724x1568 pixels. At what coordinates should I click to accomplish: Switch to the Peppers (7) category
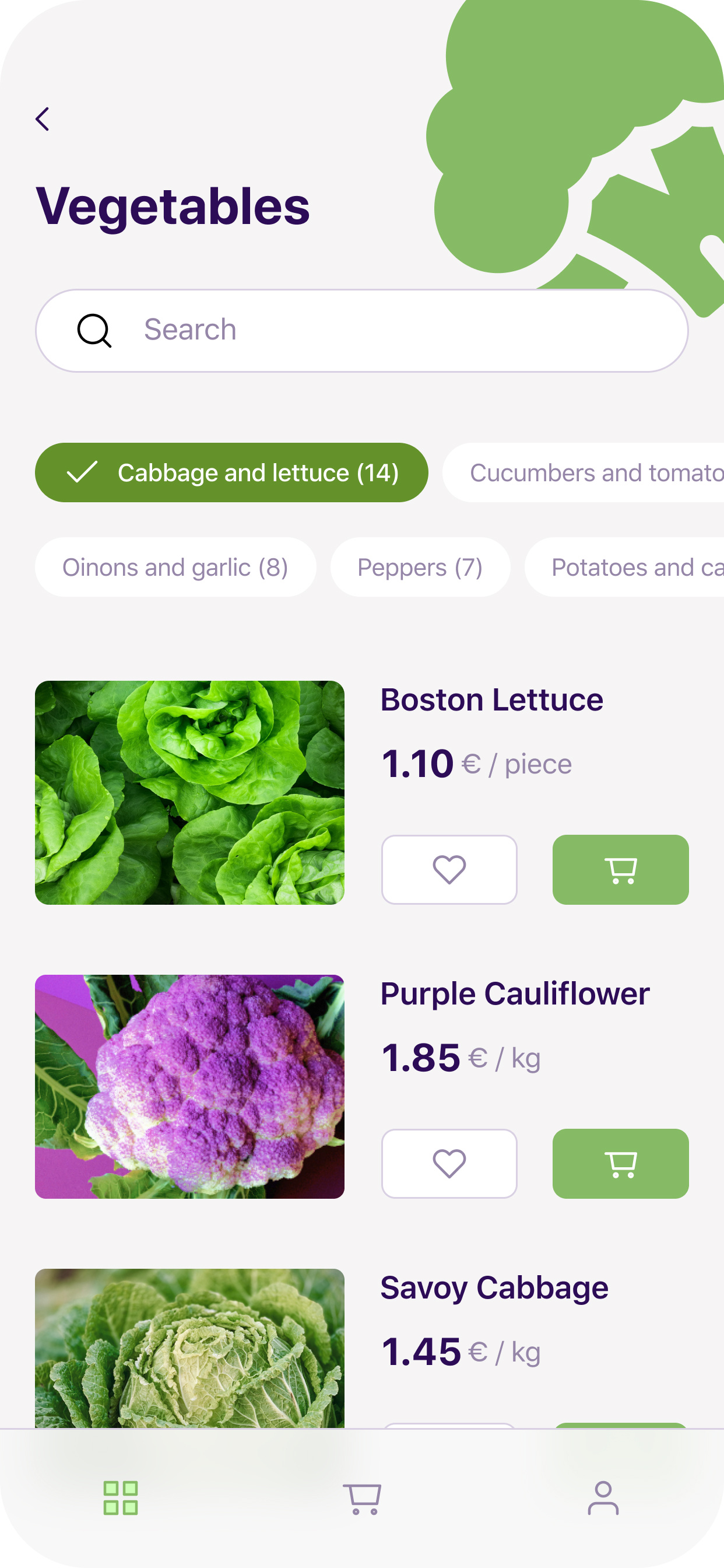pyautogui.click(x=420, y=566)
